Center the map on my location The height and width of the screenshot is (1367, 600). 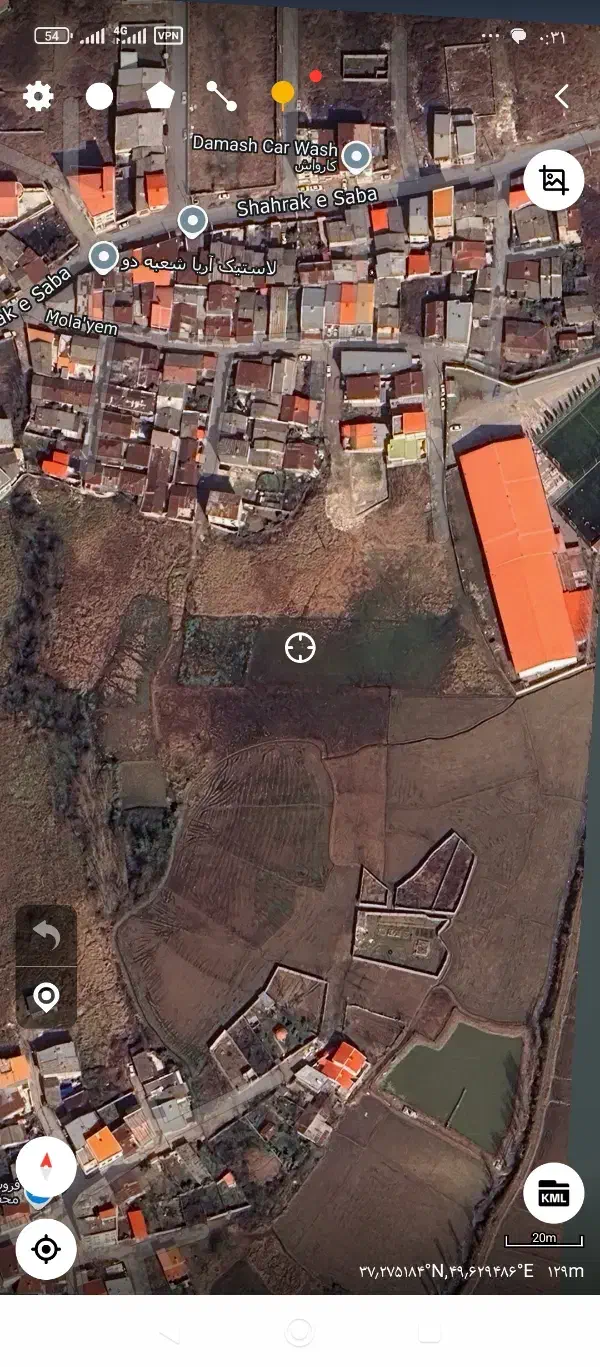46,1249
